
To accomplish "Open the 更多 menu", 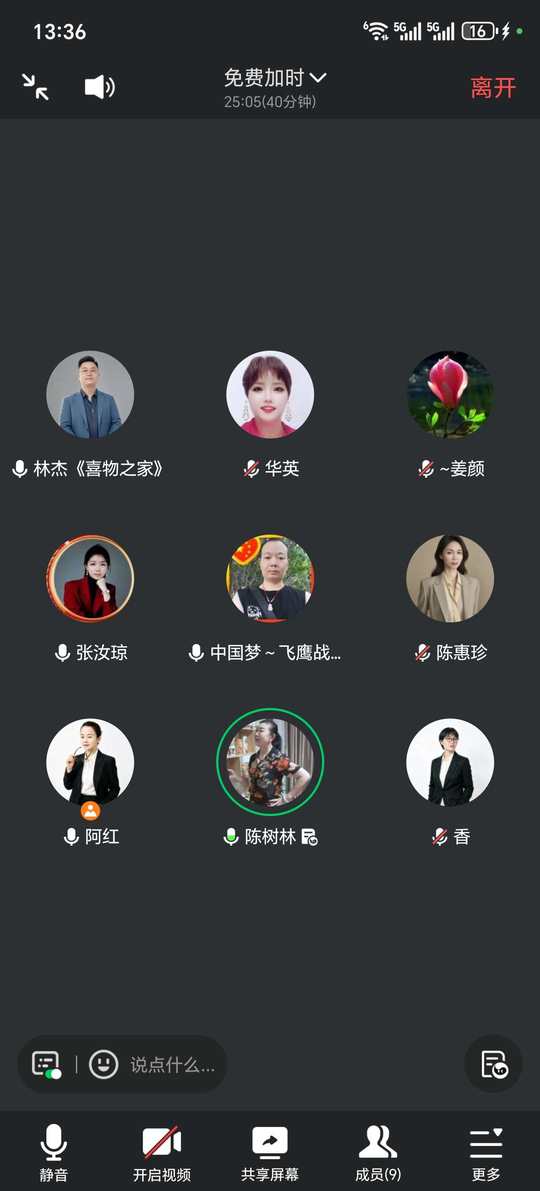I will click(x=486, y=1152).
